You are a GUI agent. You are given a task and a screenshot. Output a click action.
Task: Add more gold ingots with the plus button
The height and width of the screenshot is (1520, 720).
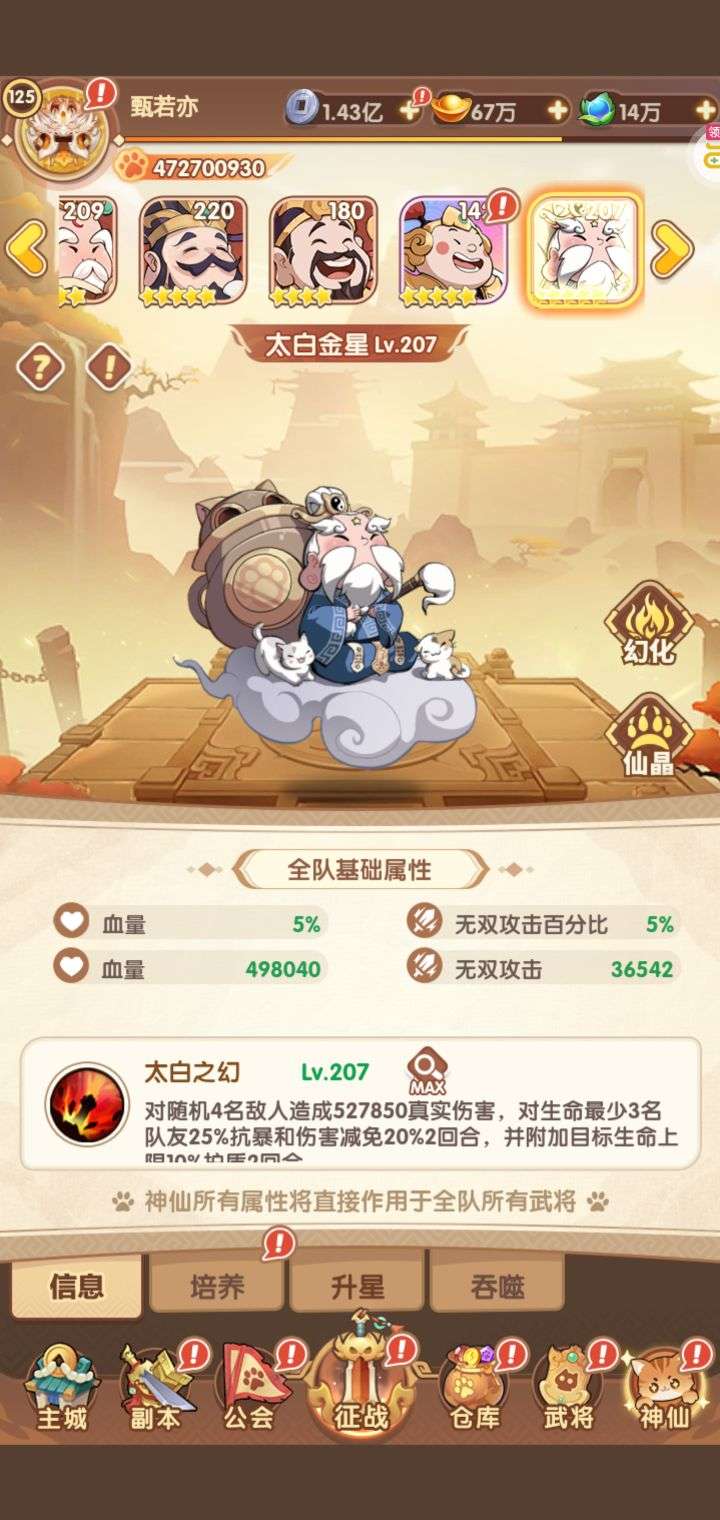[x=557, y=110]
